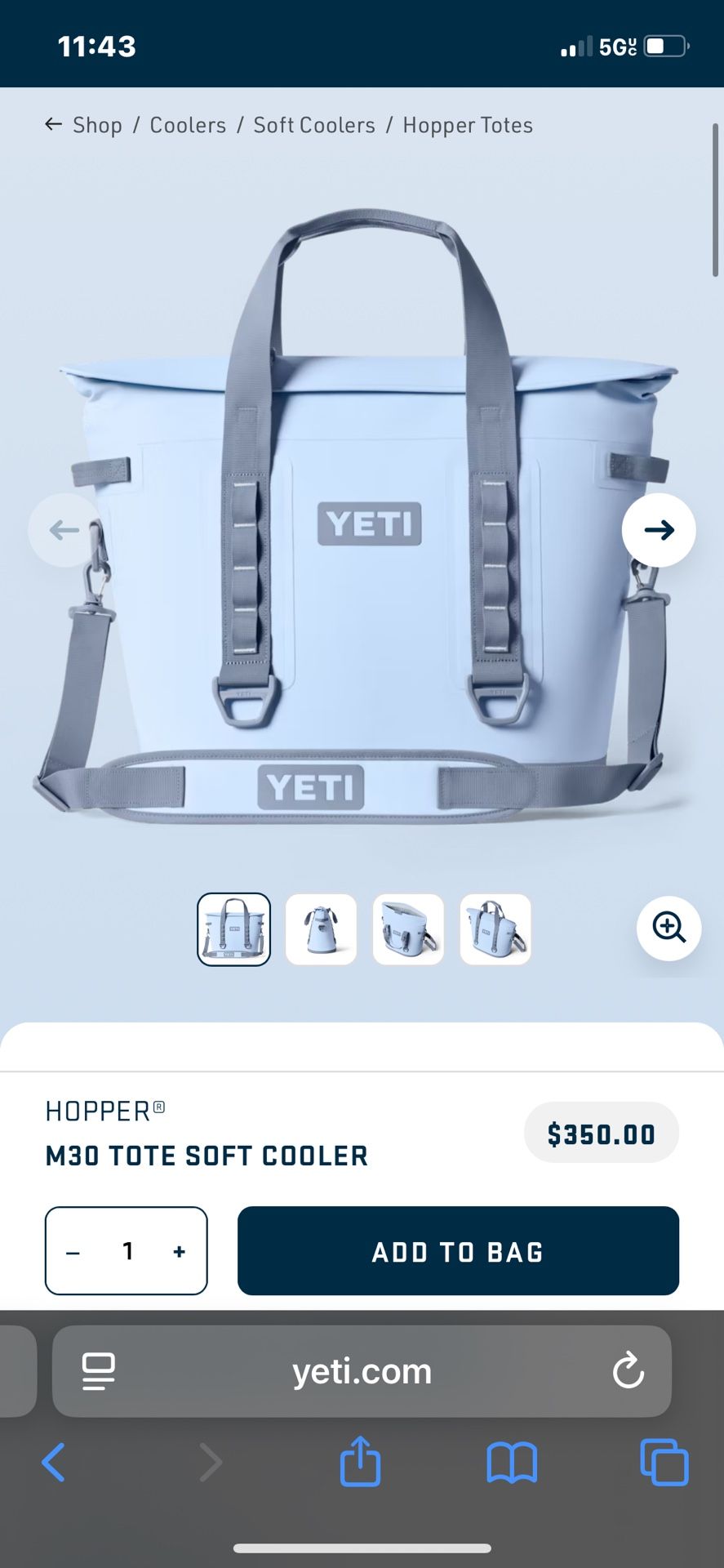Increase quantity with the plus button
This screenshot has width=724, height=1568.
(180, 1252)
